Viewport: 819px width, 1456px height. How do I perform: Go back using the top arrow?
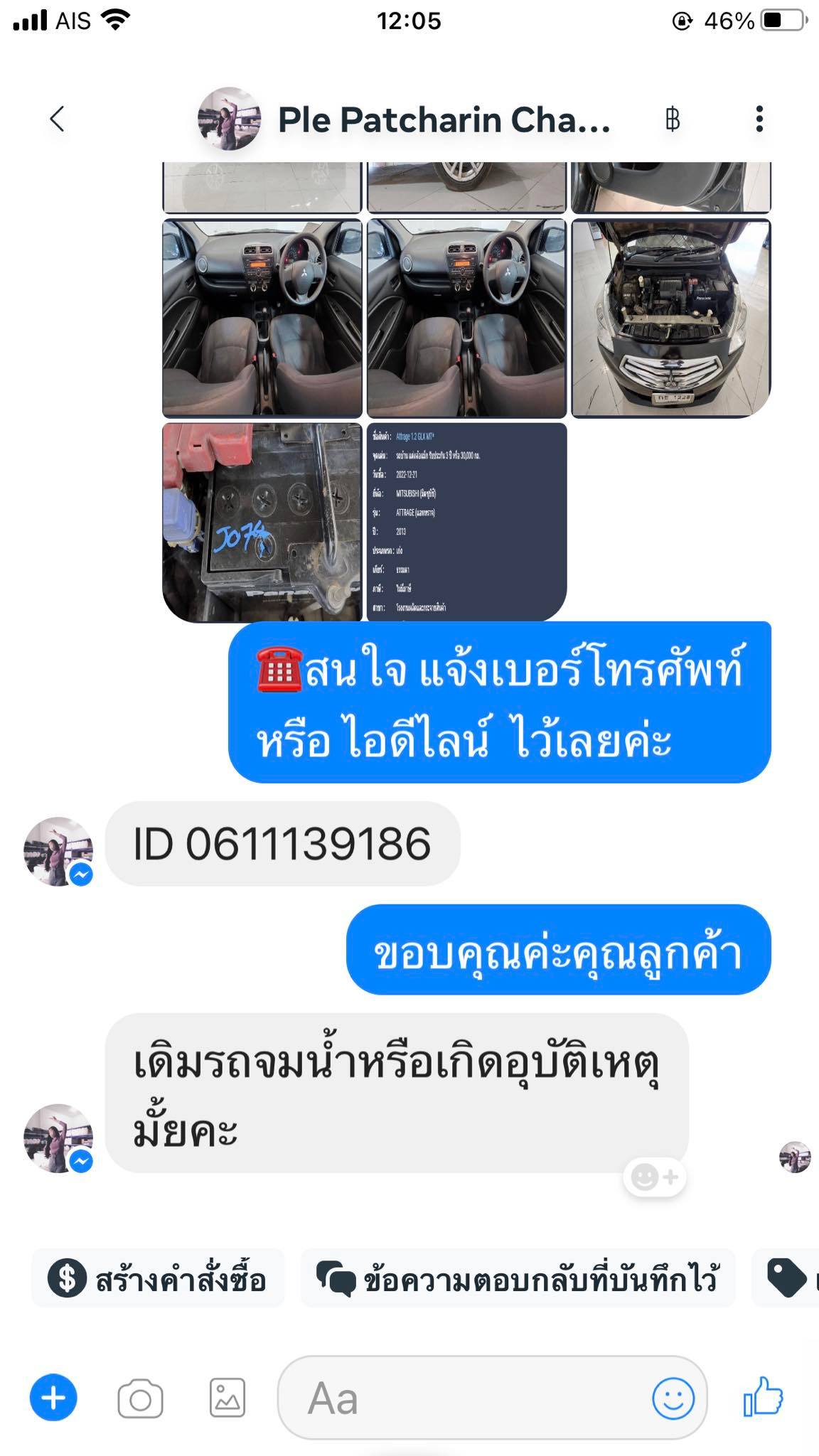pyautogui.click(x=58, y=119)
